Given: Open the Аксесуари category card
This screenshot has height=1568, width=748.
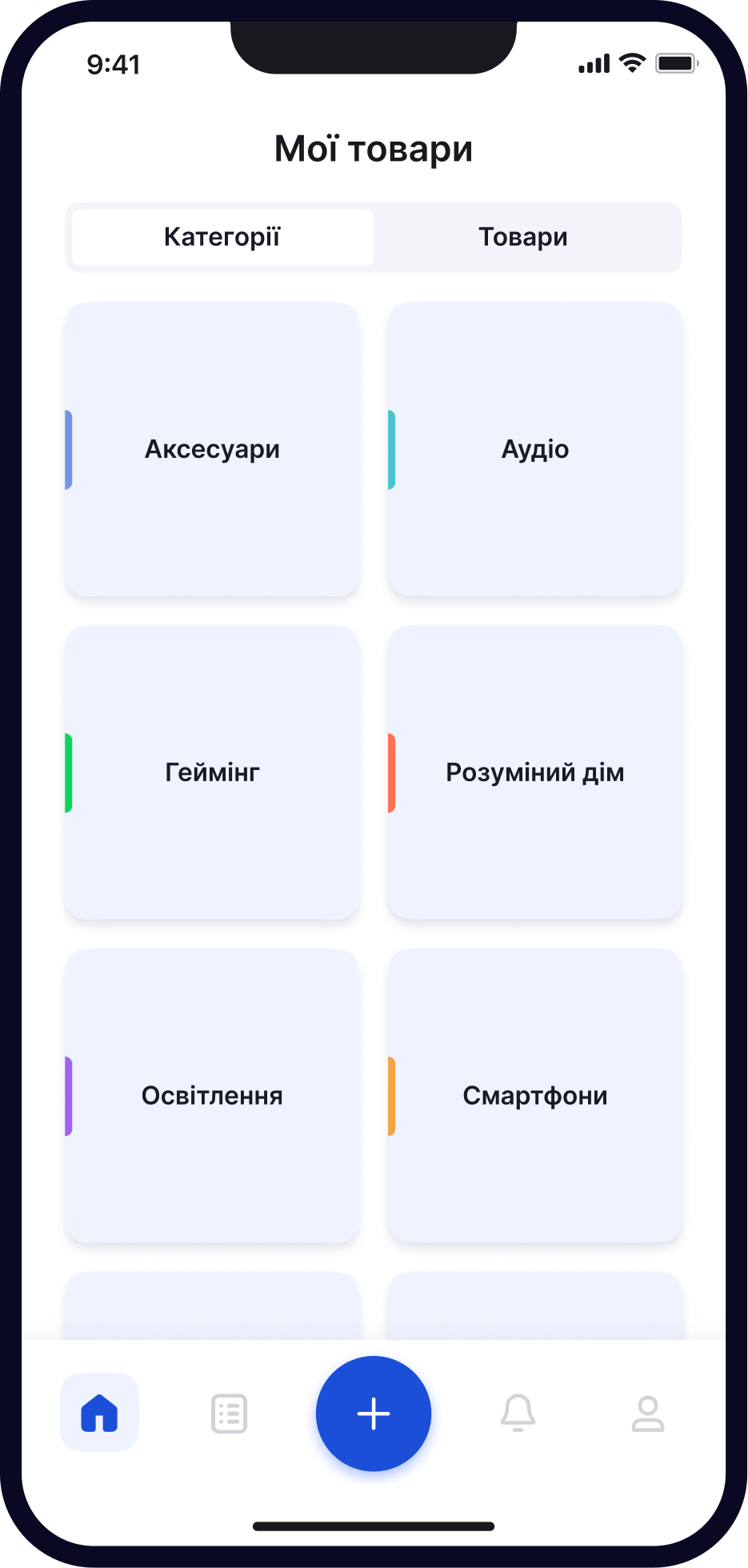Looking at the screenshot, I should pos(212,449).
